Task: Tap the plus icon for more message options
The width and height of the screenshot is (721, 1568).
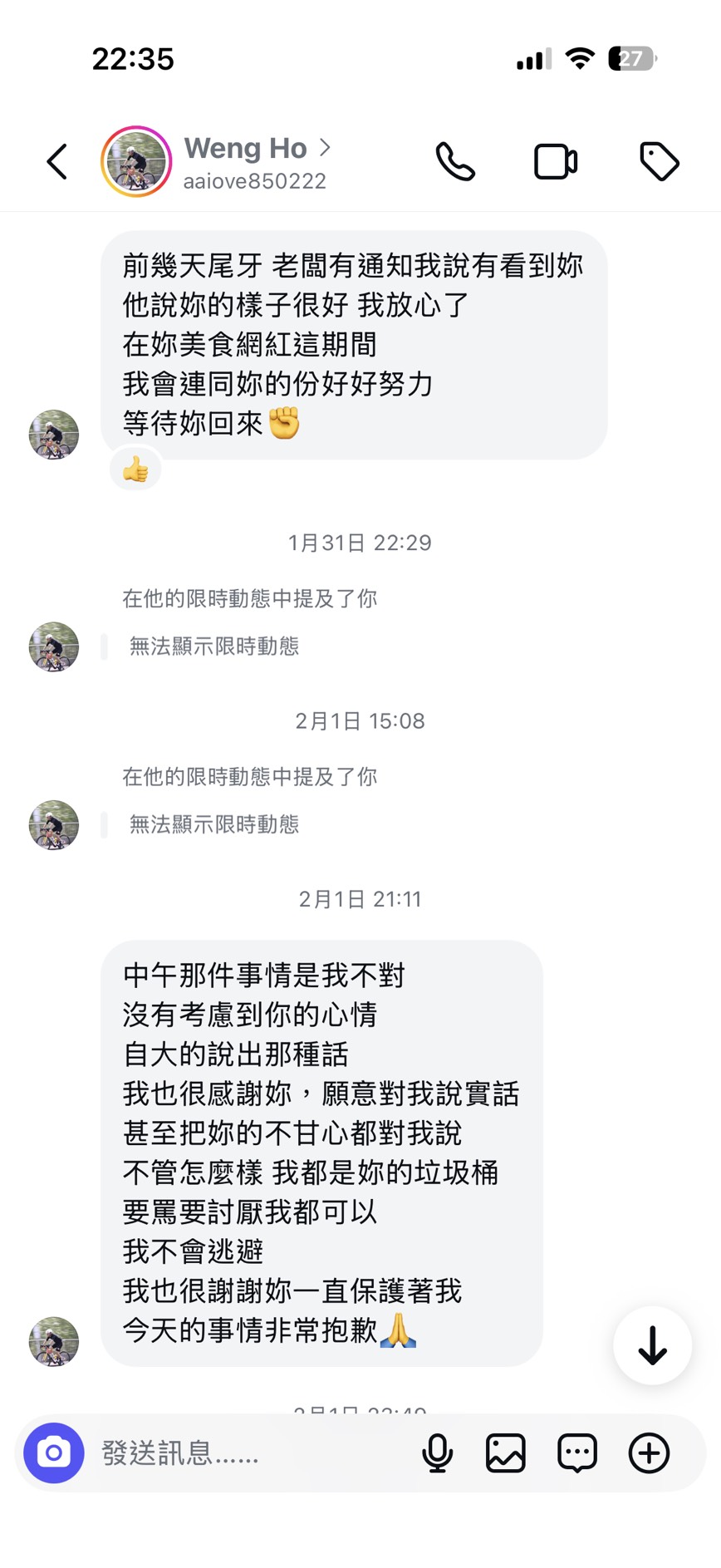Action: [x=648, y=1452]
